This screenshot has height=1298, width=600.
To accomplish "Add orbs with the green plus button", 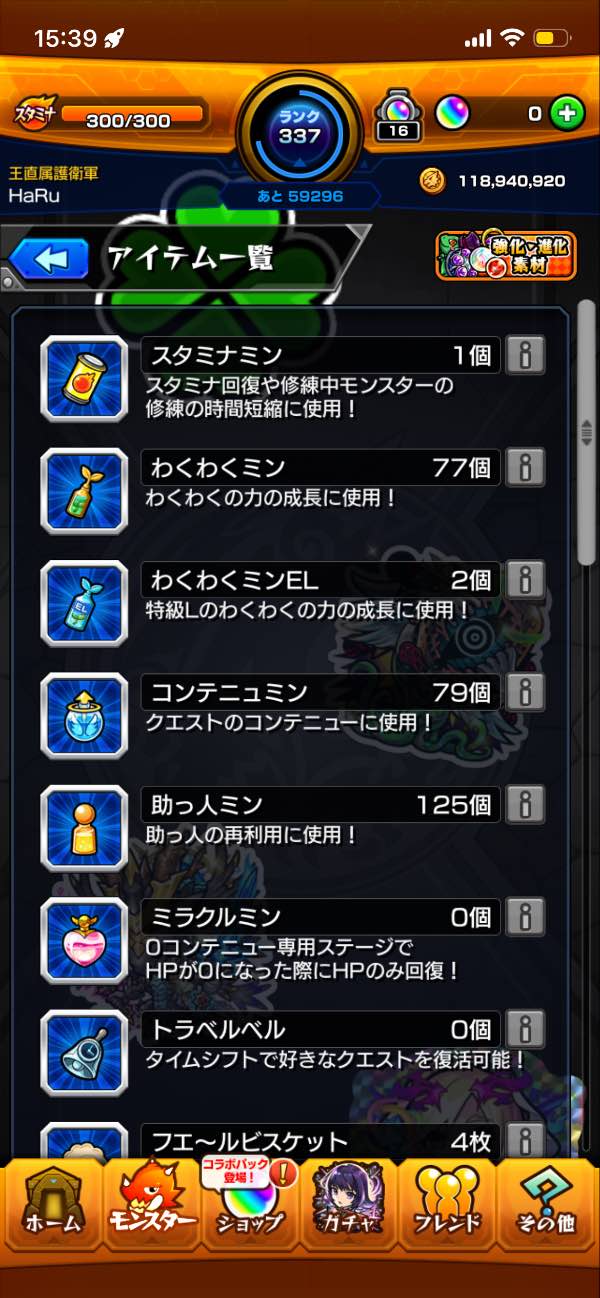I will click(x=566, y=114).
